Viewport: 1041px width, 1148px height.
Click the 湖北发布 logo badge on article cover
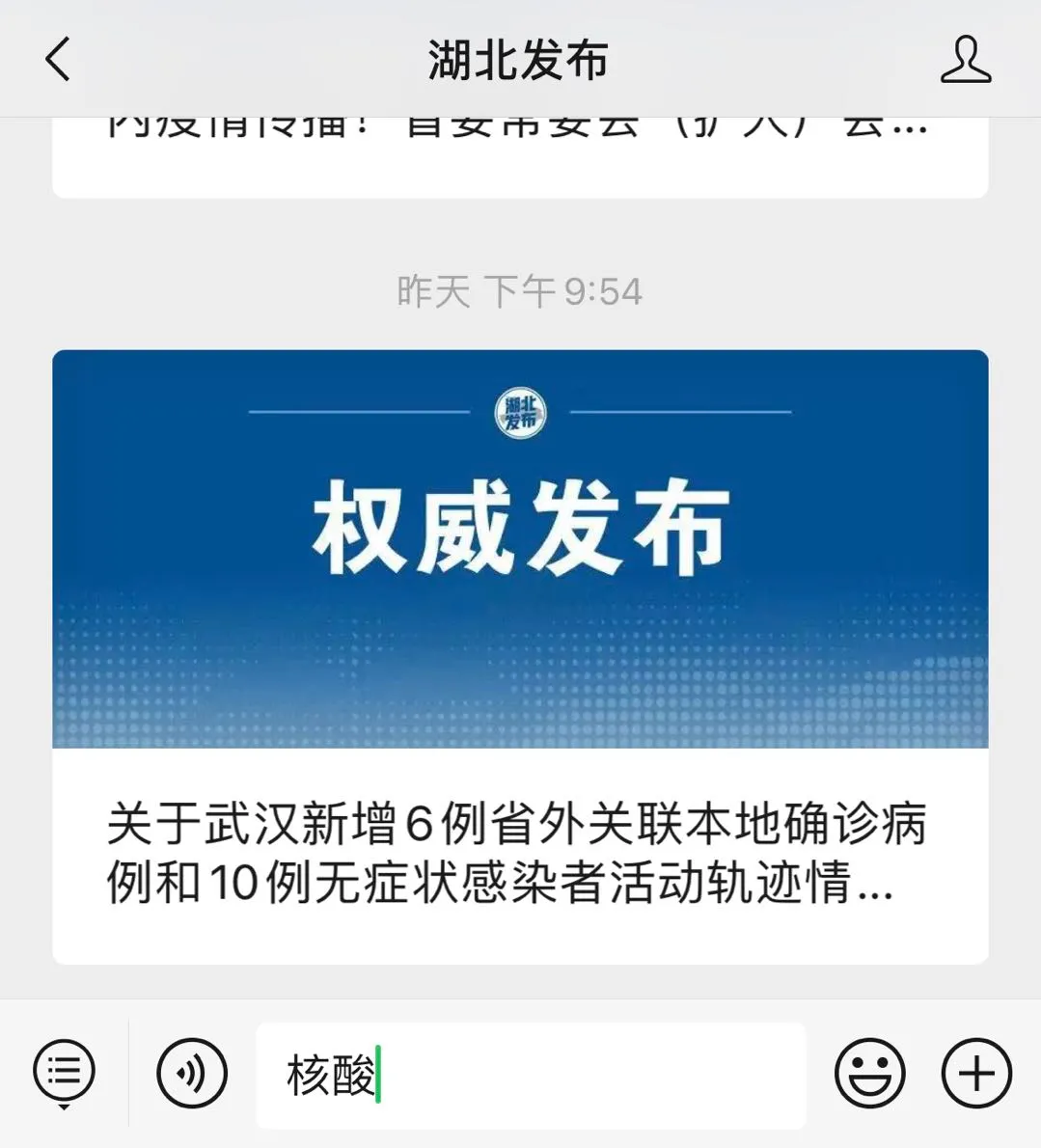tap(521, 411)
